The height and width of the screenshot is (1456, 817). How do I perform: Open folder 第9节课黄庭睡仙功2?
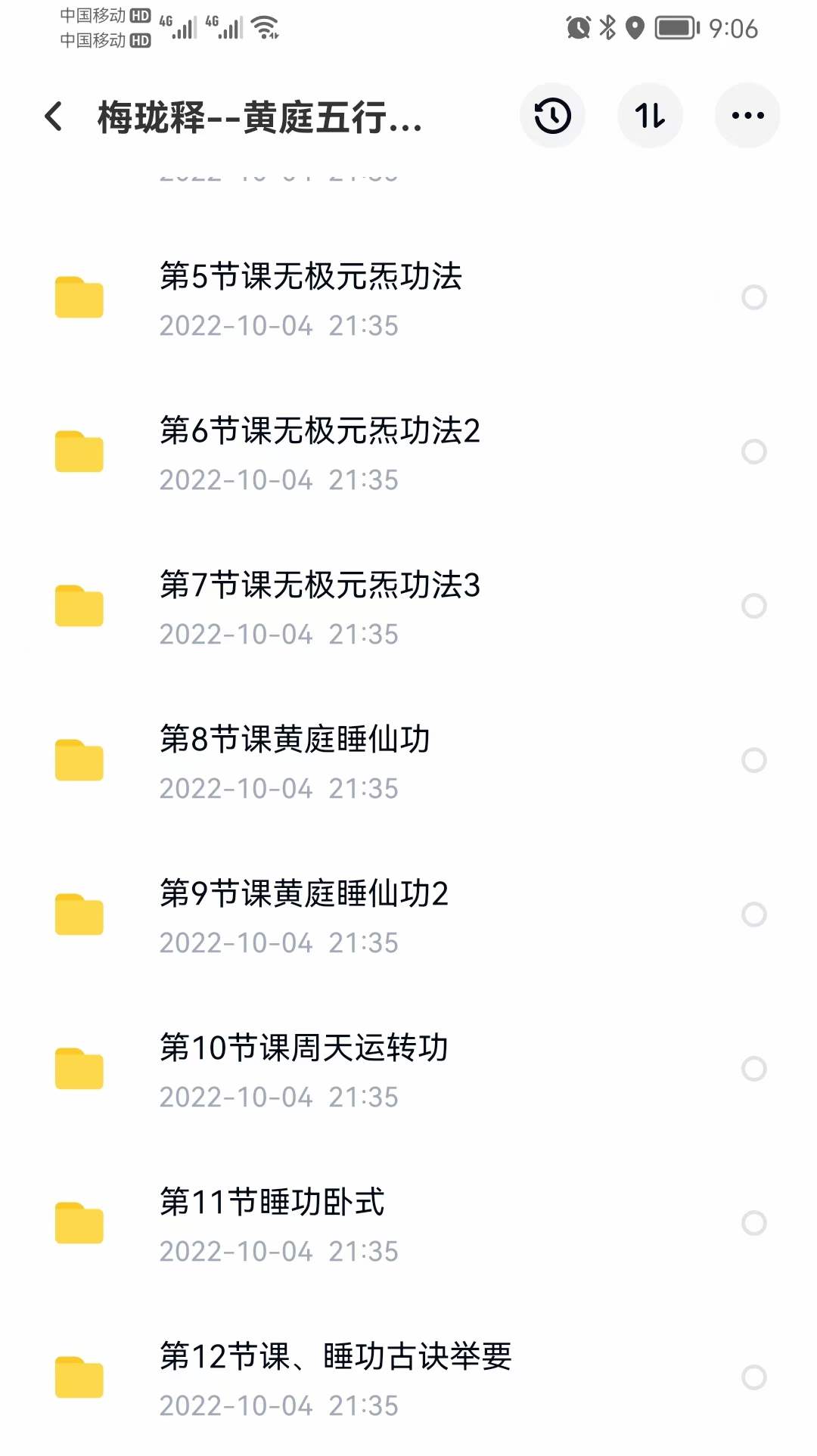pos(304,916)
